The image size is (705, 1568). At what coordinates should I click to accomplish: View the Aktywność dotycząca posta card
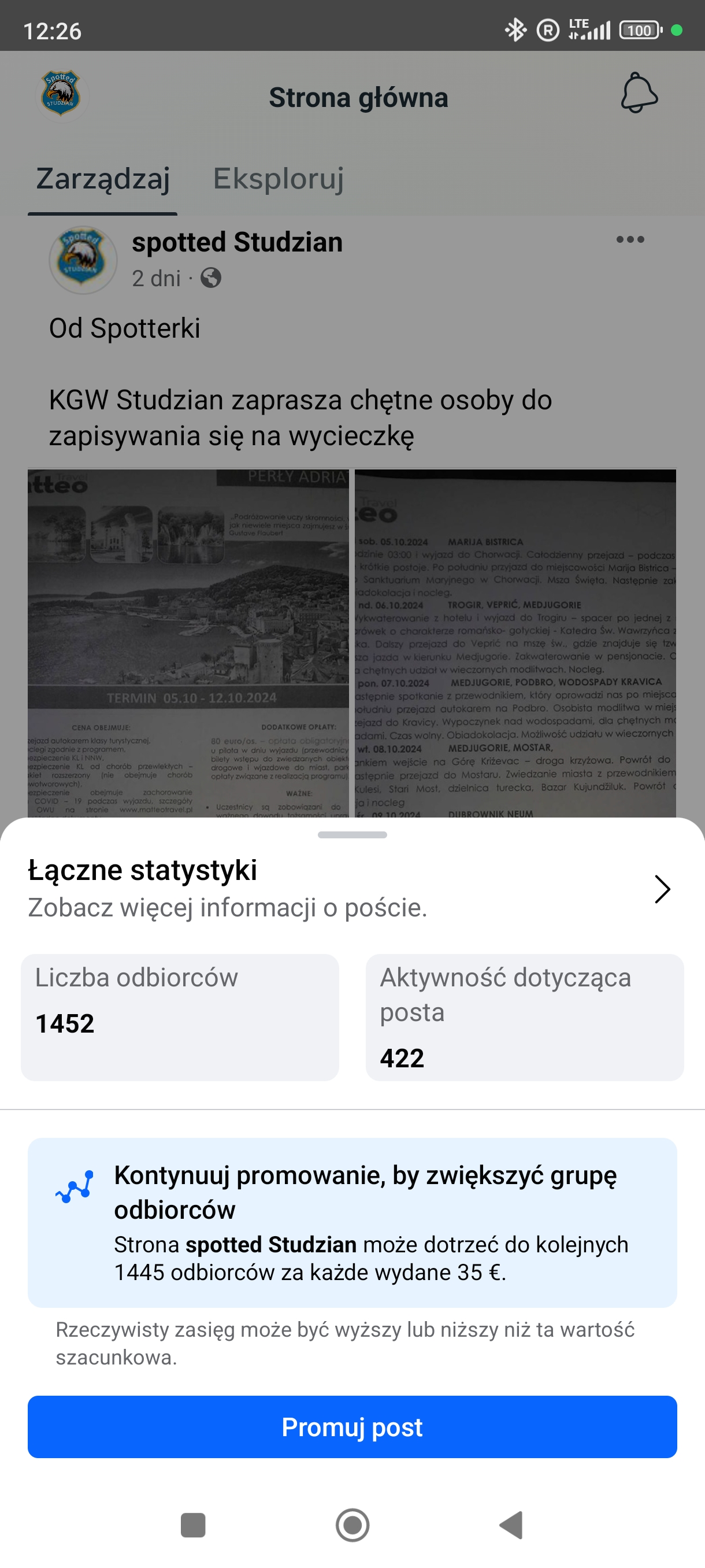point(524,1016)
